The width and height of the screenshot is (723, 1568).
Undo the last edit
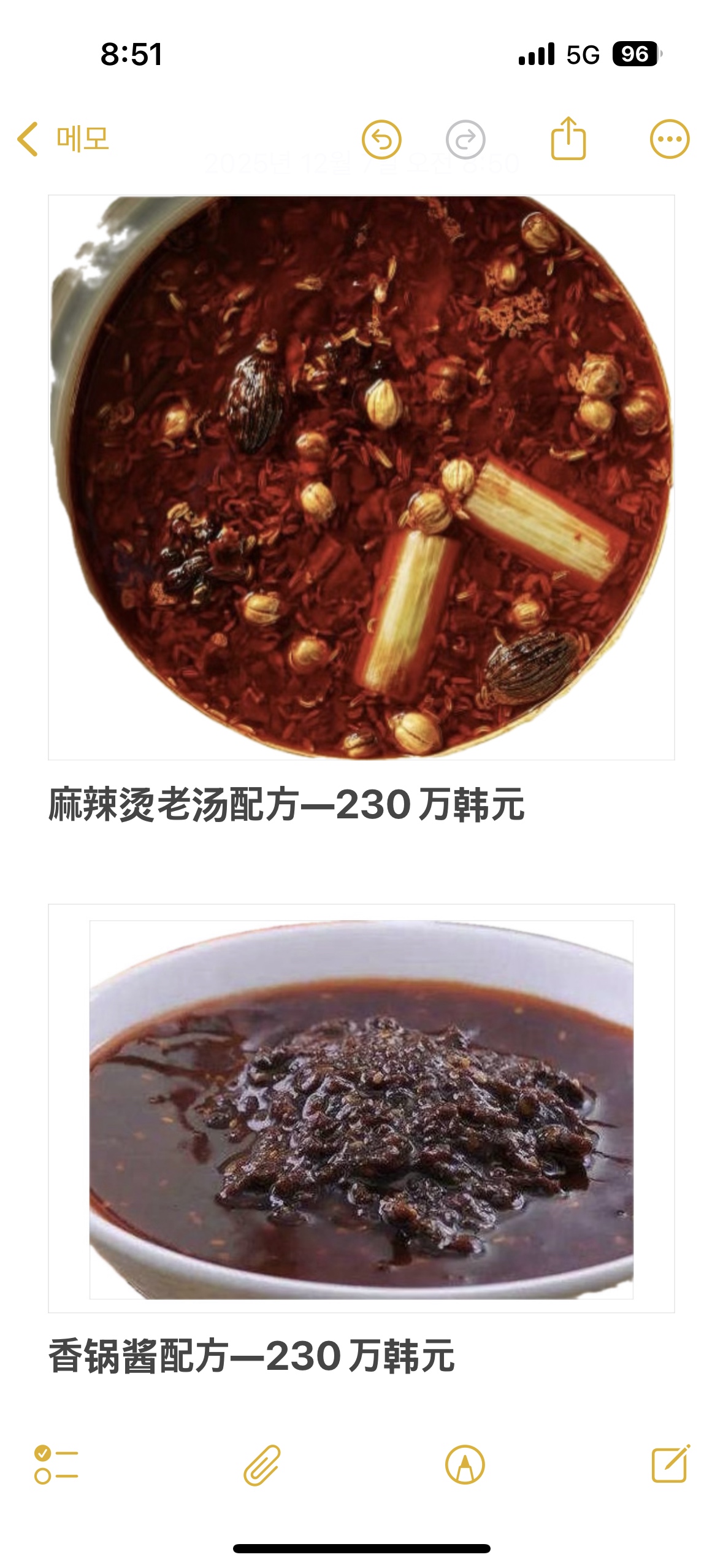[381, 140]
